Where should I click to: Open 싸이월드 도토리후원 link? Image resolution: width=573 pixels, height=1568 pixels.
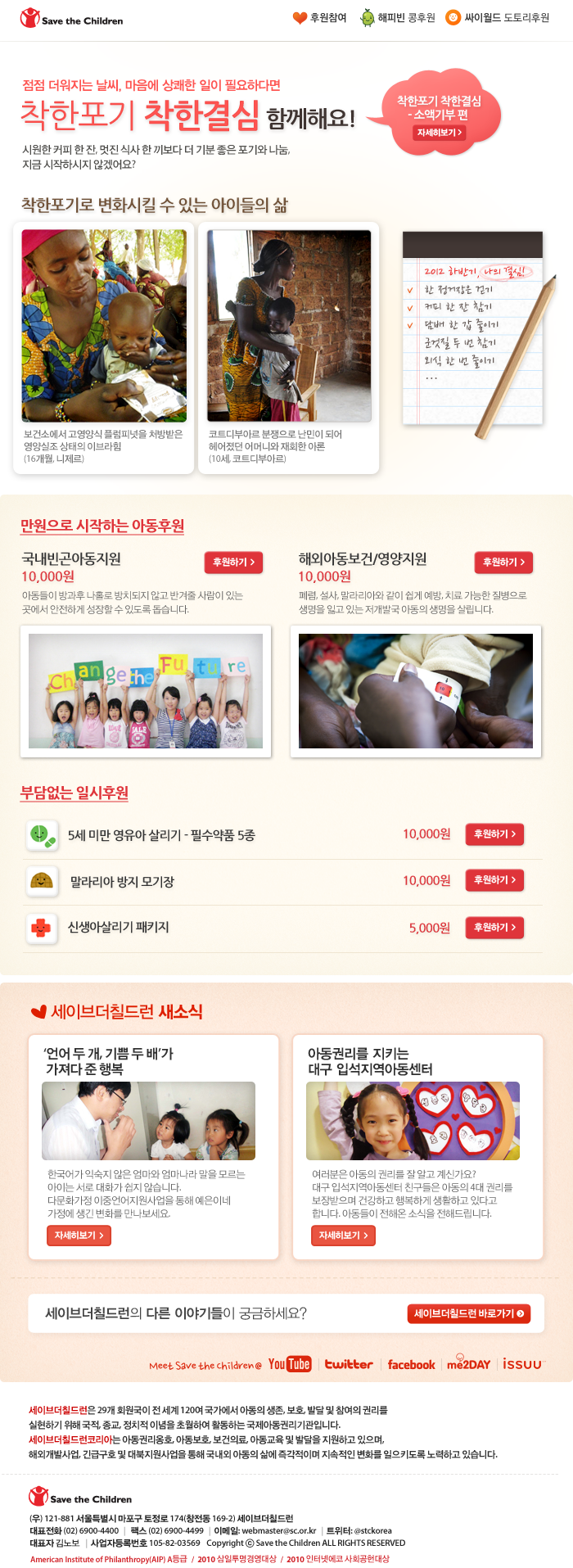(x=498, y=18)
